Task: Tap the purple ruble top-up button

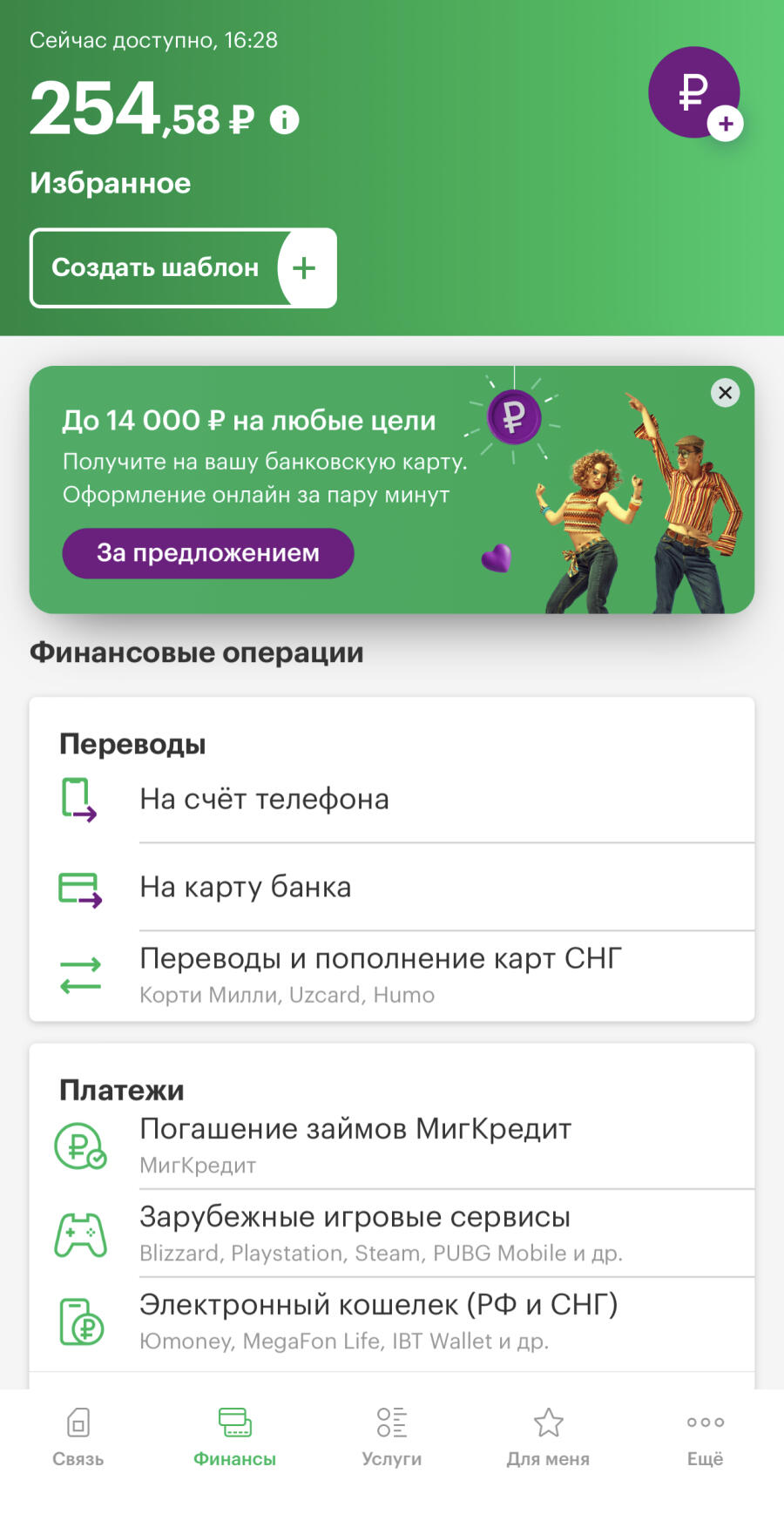Action: 694,92
